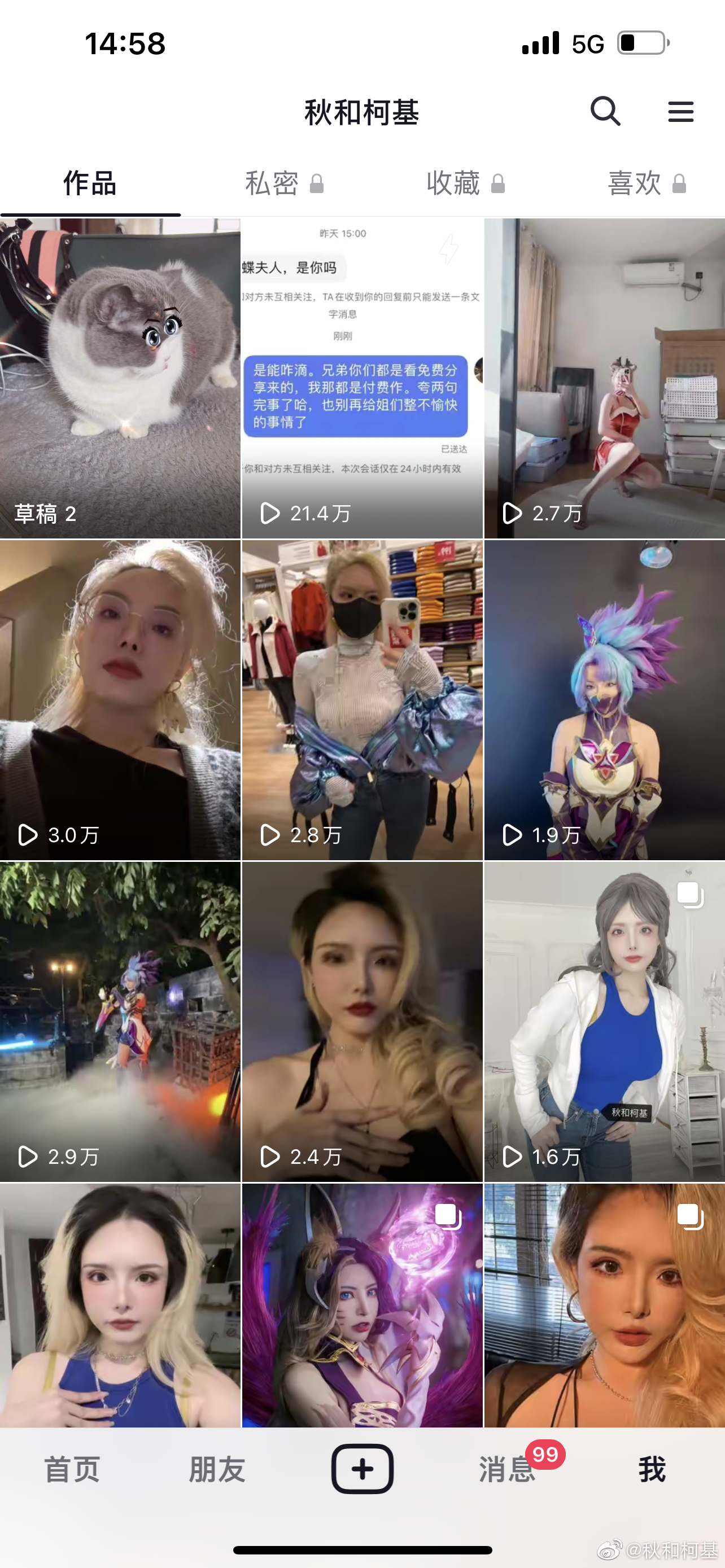Open the video with 2.7万 plays
Viewport: 725px width, 1568px height.
coord(605,378)
